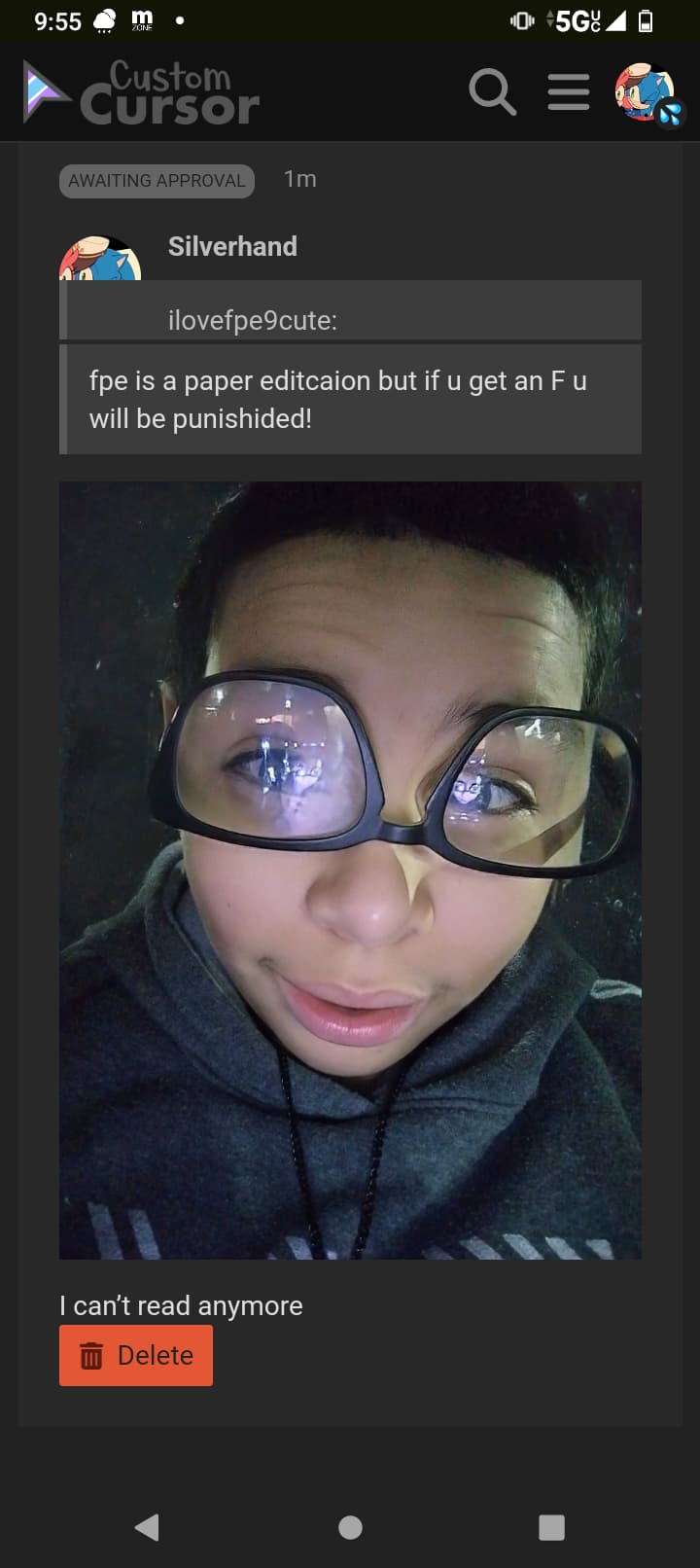Screen dimensions: 700x1568
Task: Go to the home screen
Action: click(350, 1527)
